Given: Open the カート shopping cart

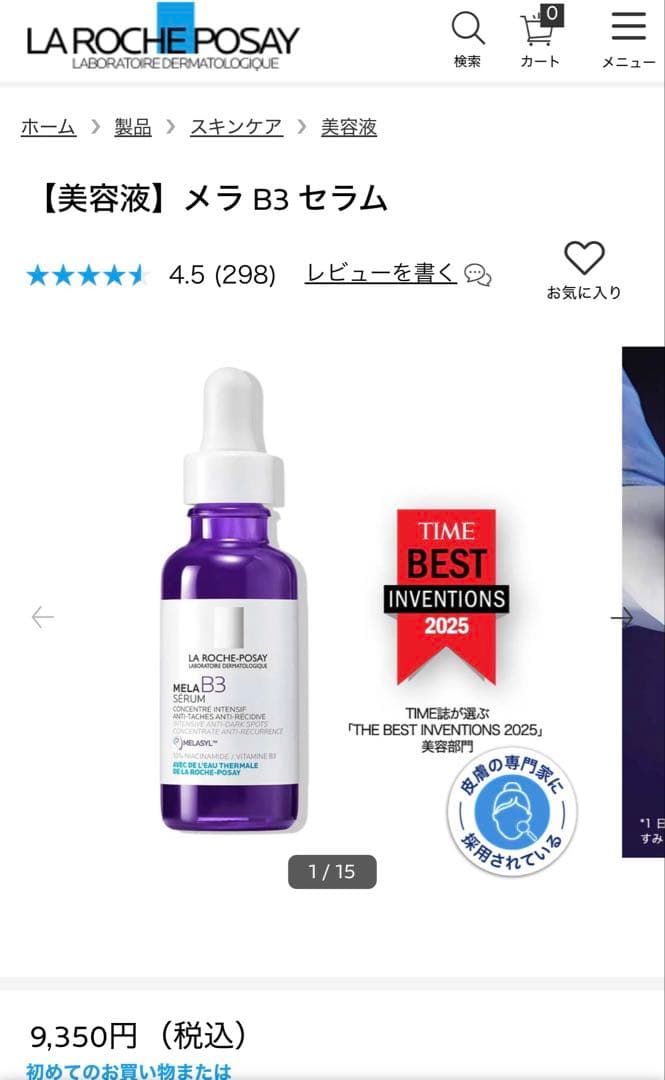Looking at the screenshot, I should tap(540, 38).
